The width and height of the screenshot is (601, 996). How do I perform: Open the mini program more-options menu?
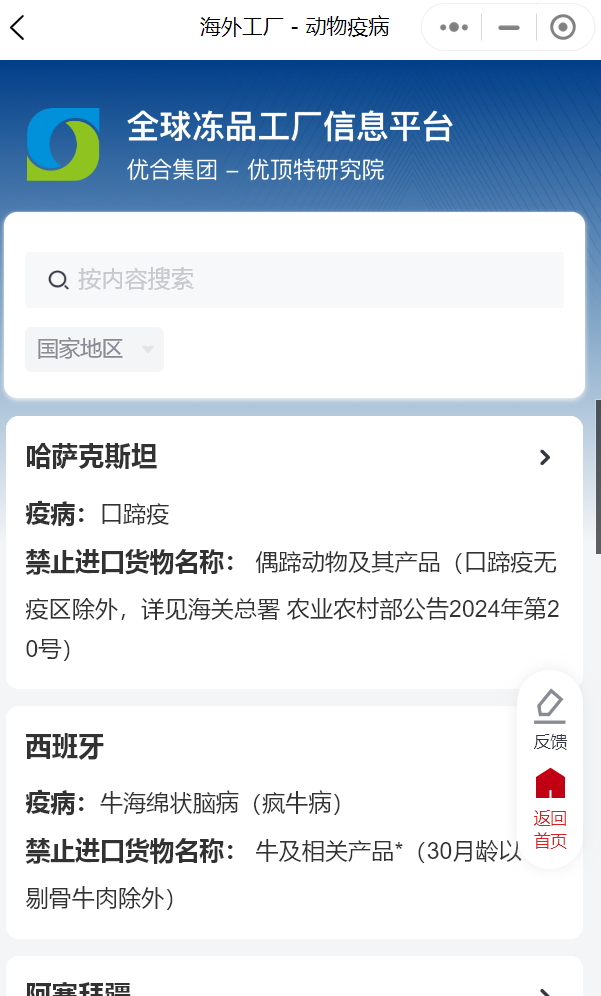pos(454,27)
